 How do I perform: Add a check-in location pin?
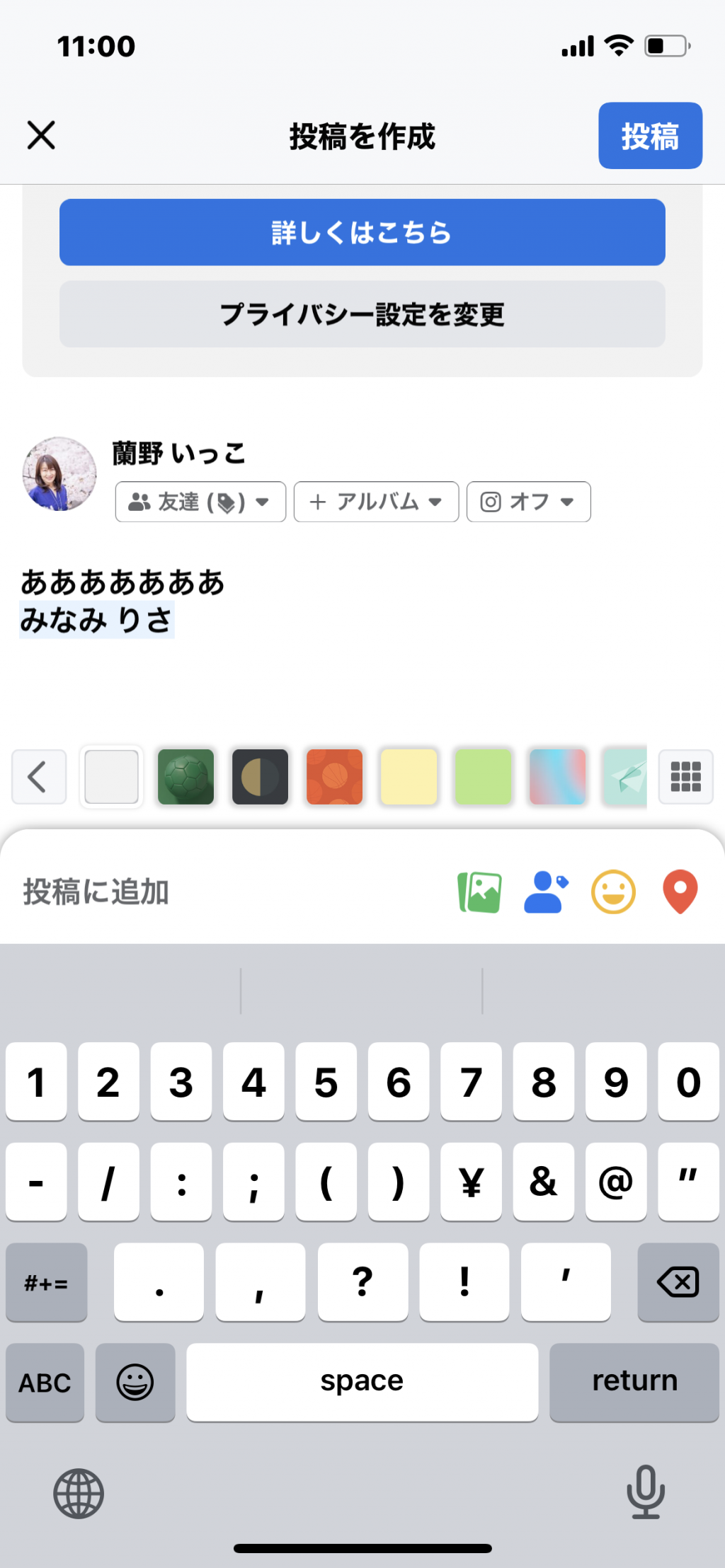click(x=680, y=892)
